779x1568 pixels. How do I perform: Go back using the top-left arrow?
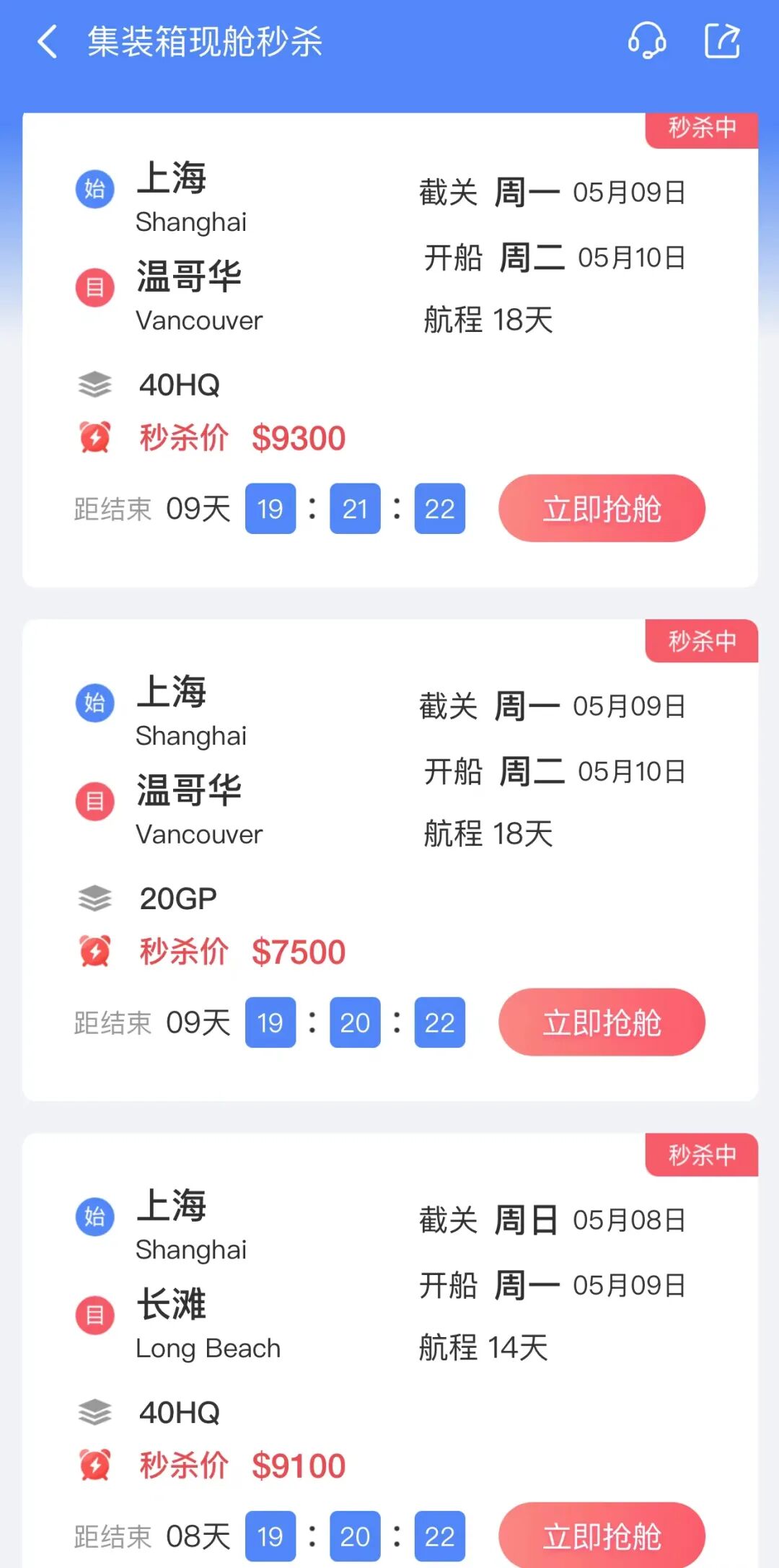(48, 41)
